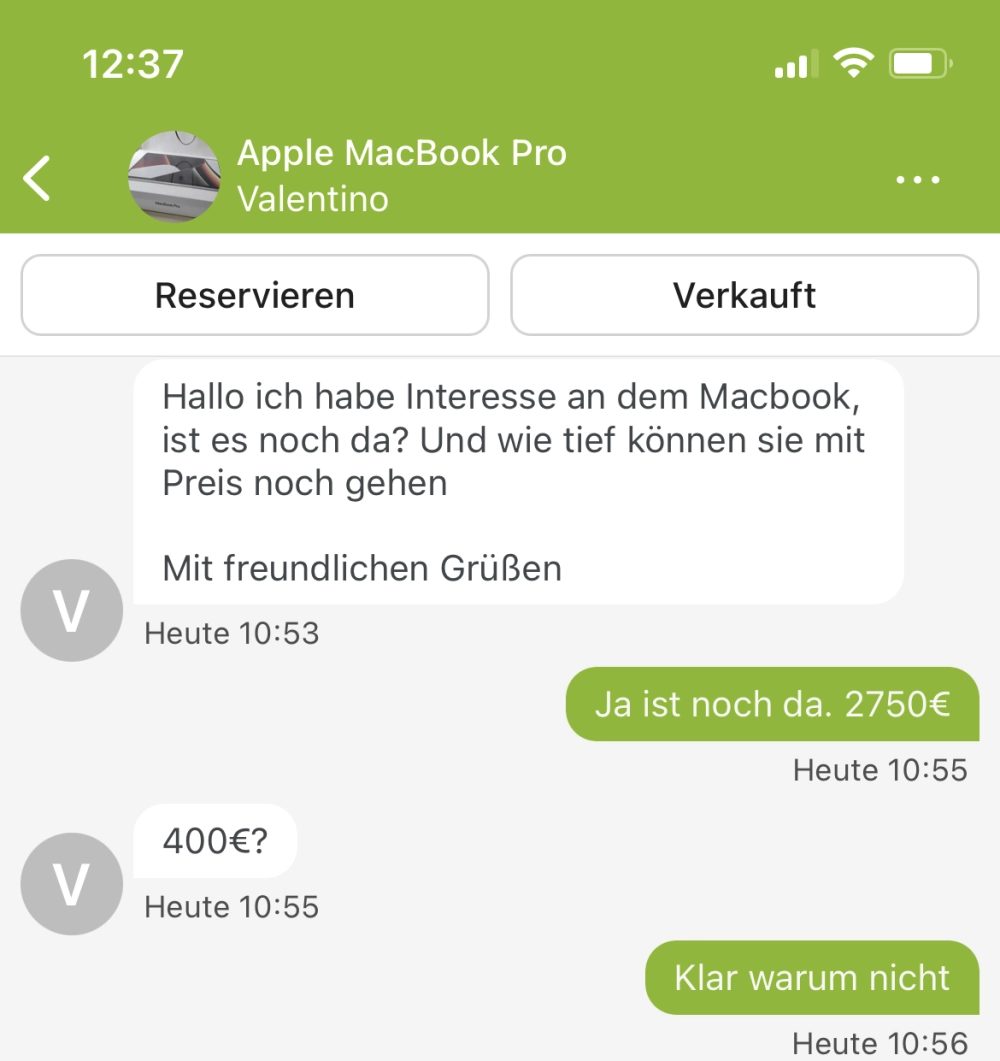Image resolution: width=1000 pixels, height=1061 pixels.
Task: Open Valentino's avatar beside the 400€ message
Action: [71, 883]
